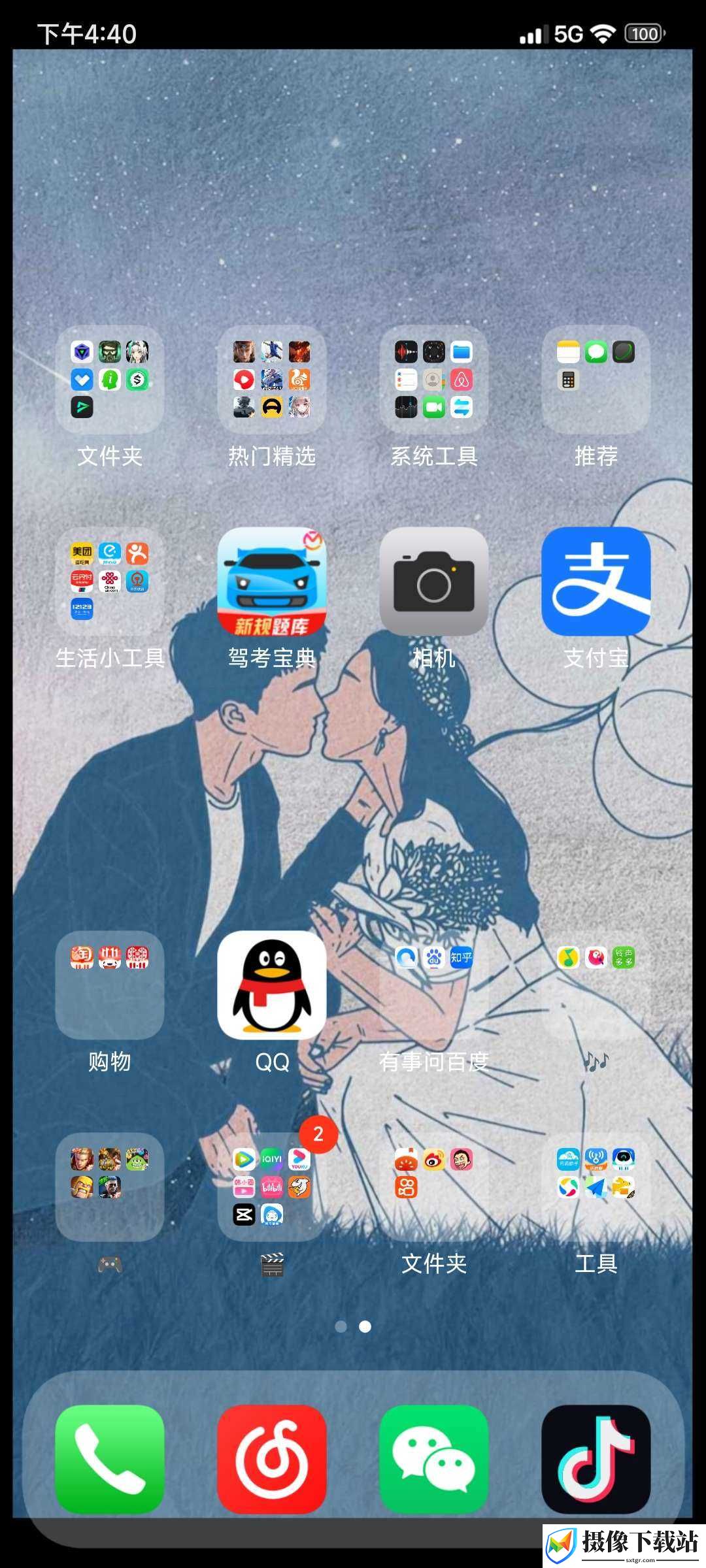Image resolution: width=706 pixels, height=1568 pixels.
Task: Open the 相机 camera app
Action: pos(434,581)
